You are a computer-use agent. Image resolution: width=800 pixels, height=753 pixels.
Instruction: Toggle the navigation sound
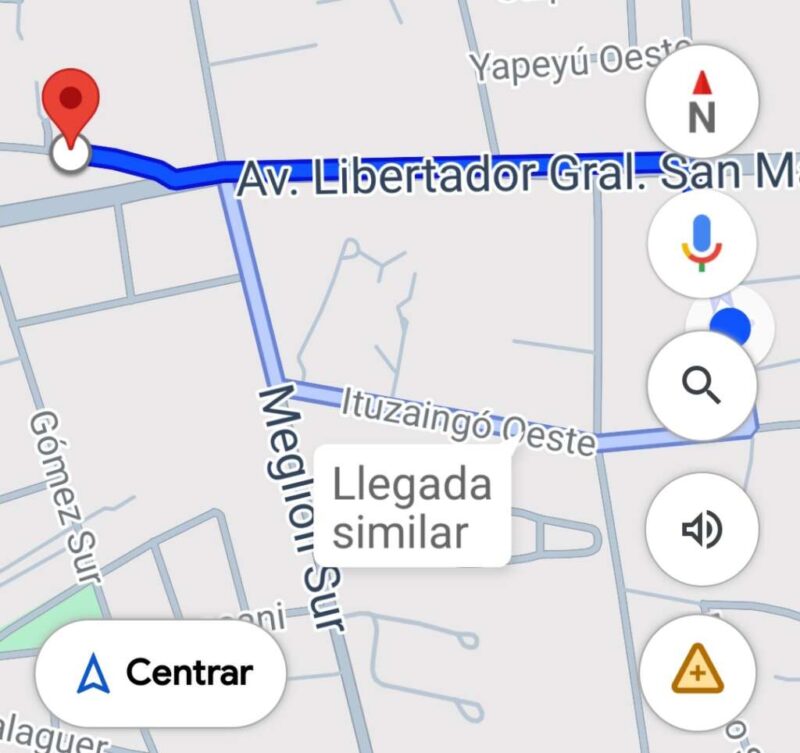(702, 529)
